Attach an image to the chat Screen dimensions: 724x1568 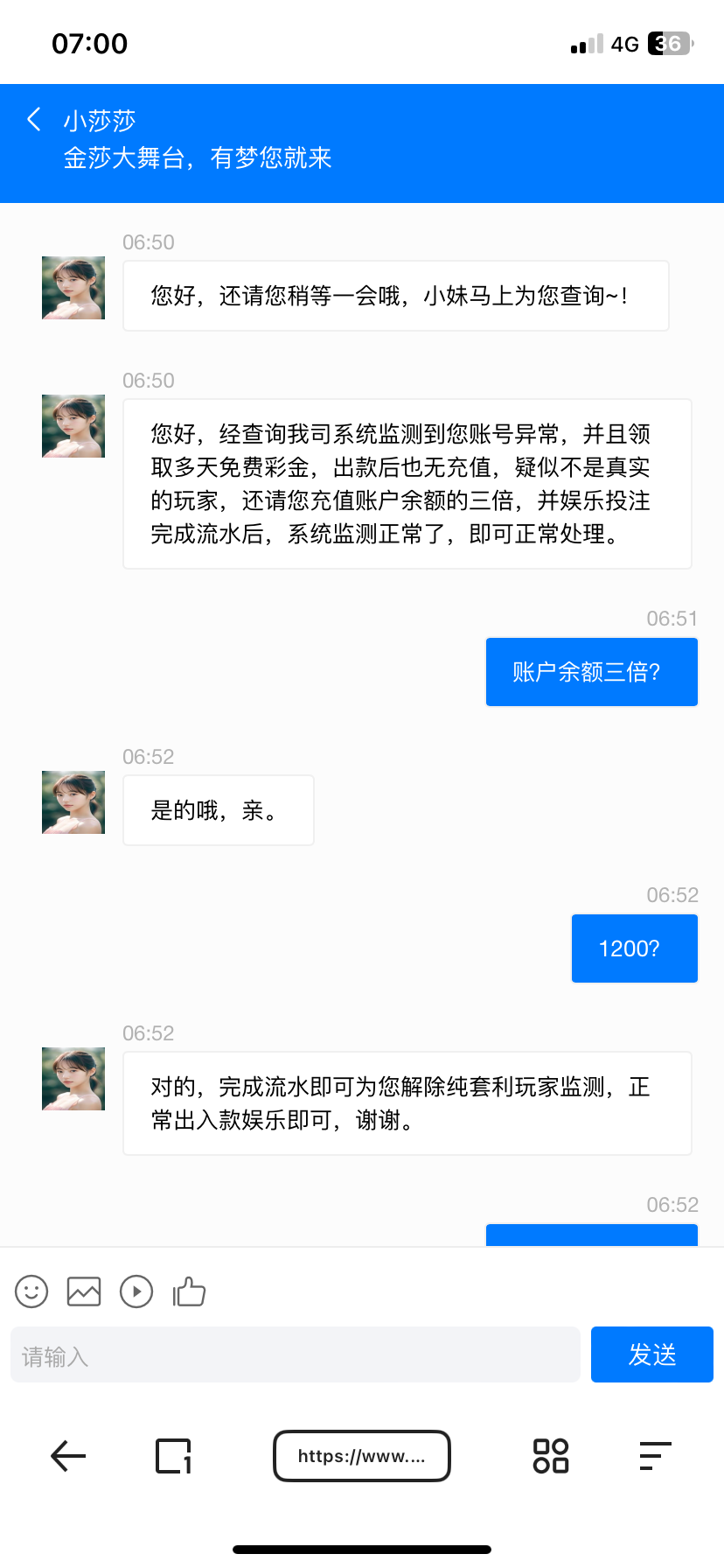tap(84, 1291)
